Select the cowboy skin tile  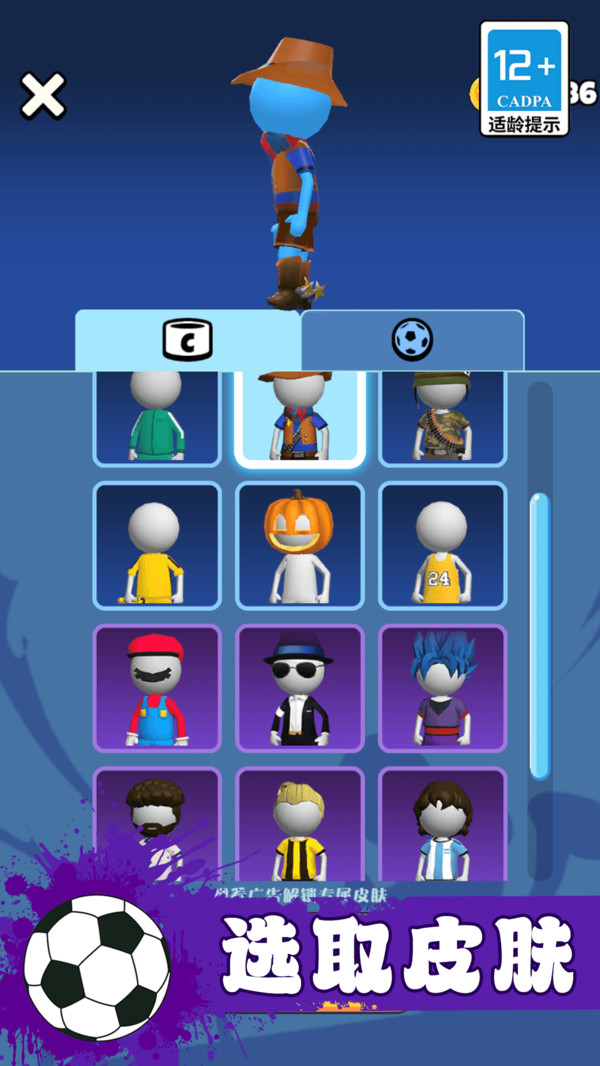(x=299, y=418)
